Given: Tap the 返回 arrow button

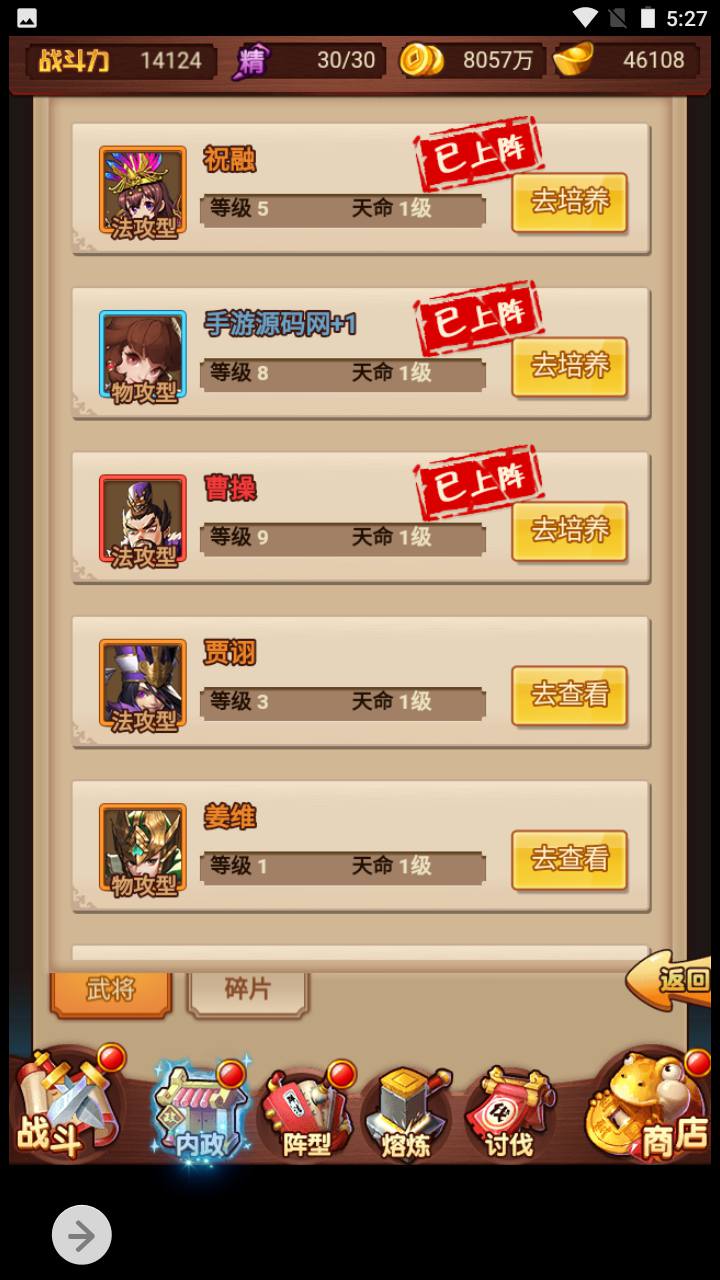Looking at the screenshot, I should tap(672, 980).
